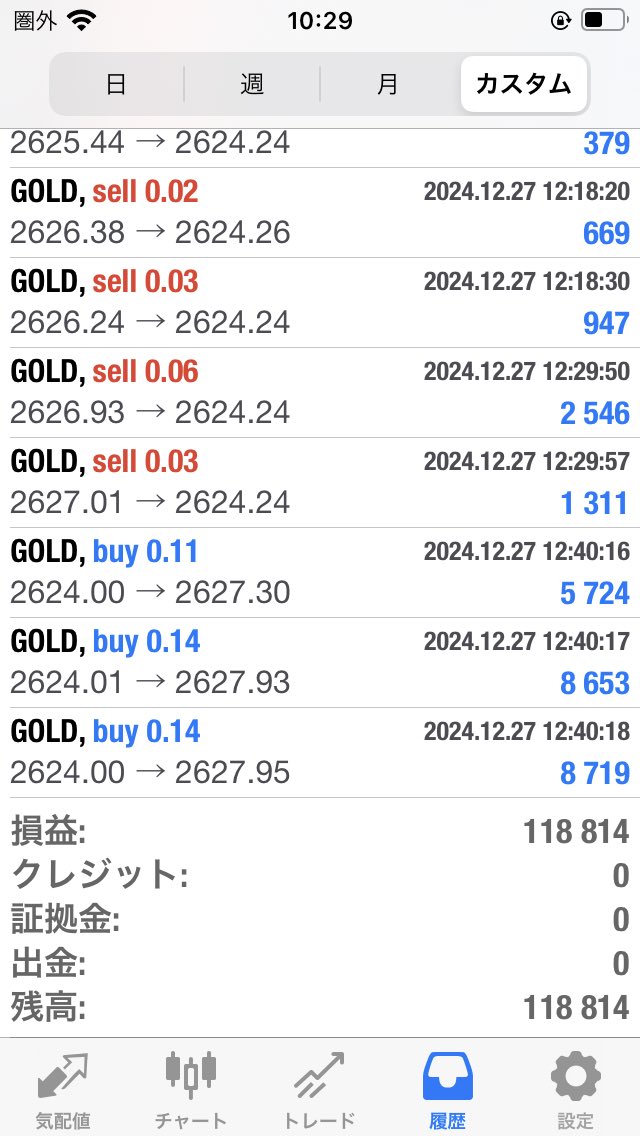The width and height of the screenshot is (640, 1136).
Task: View GOLD buy 0.14 trade at 12:40:17
Action: [x=320, y=662]
